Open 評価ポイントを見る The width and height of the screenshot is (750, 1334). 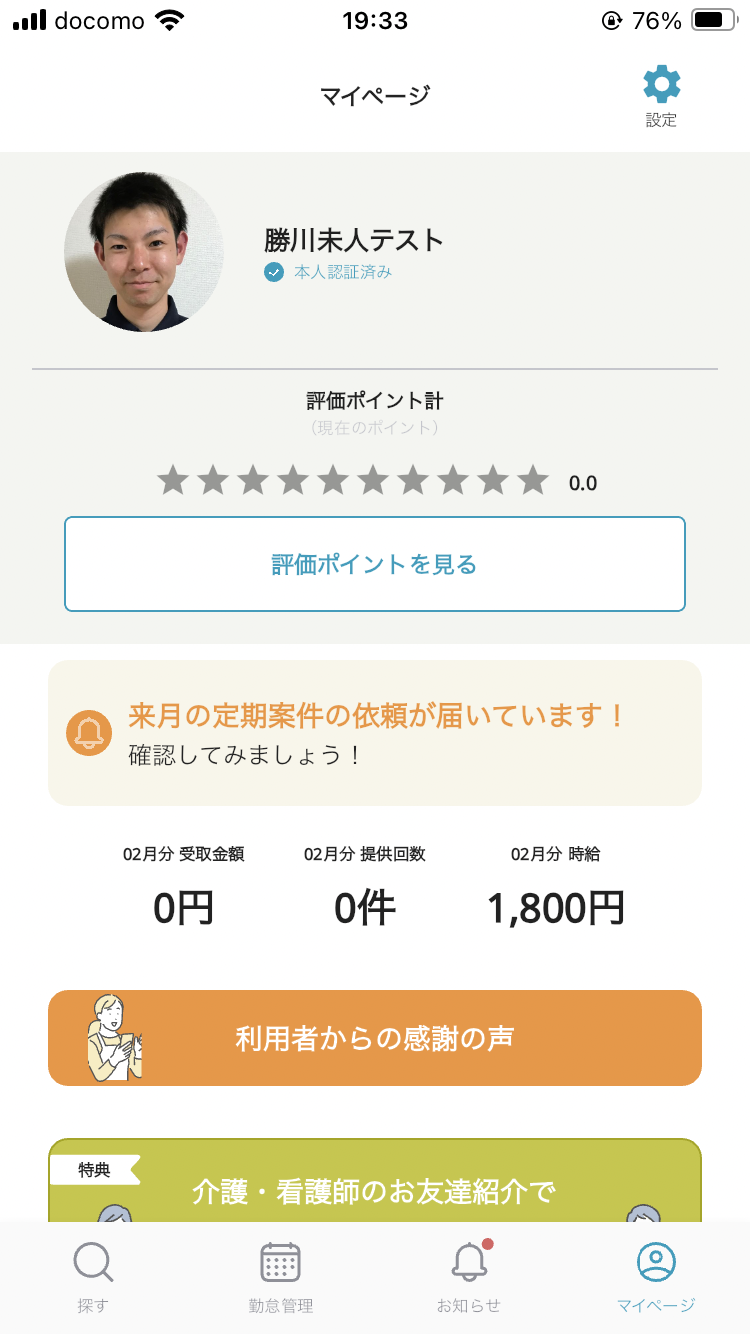coord(375,562)
